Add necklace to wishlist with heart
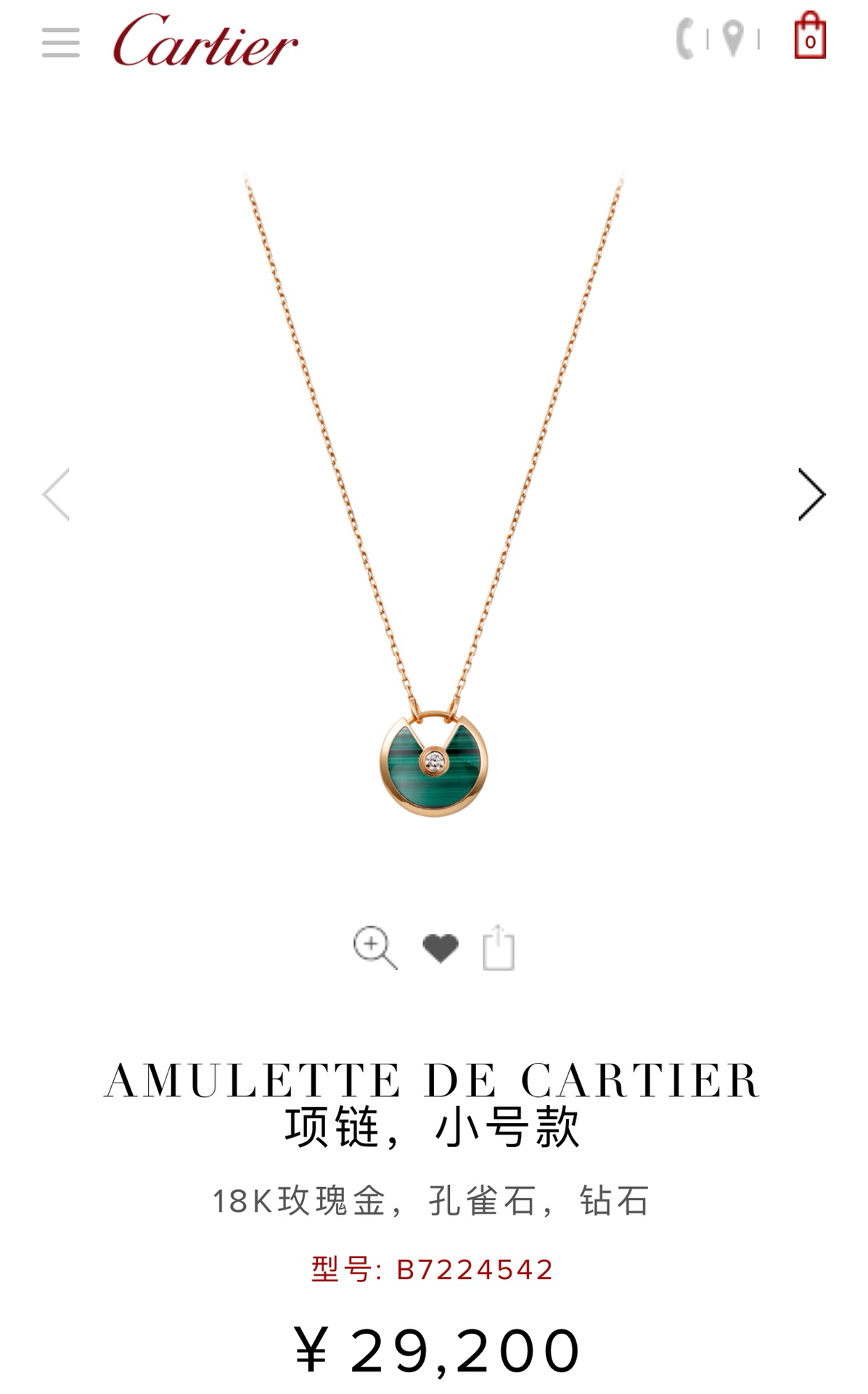This screenshot has height=1394, width=868. coord(440,948)
